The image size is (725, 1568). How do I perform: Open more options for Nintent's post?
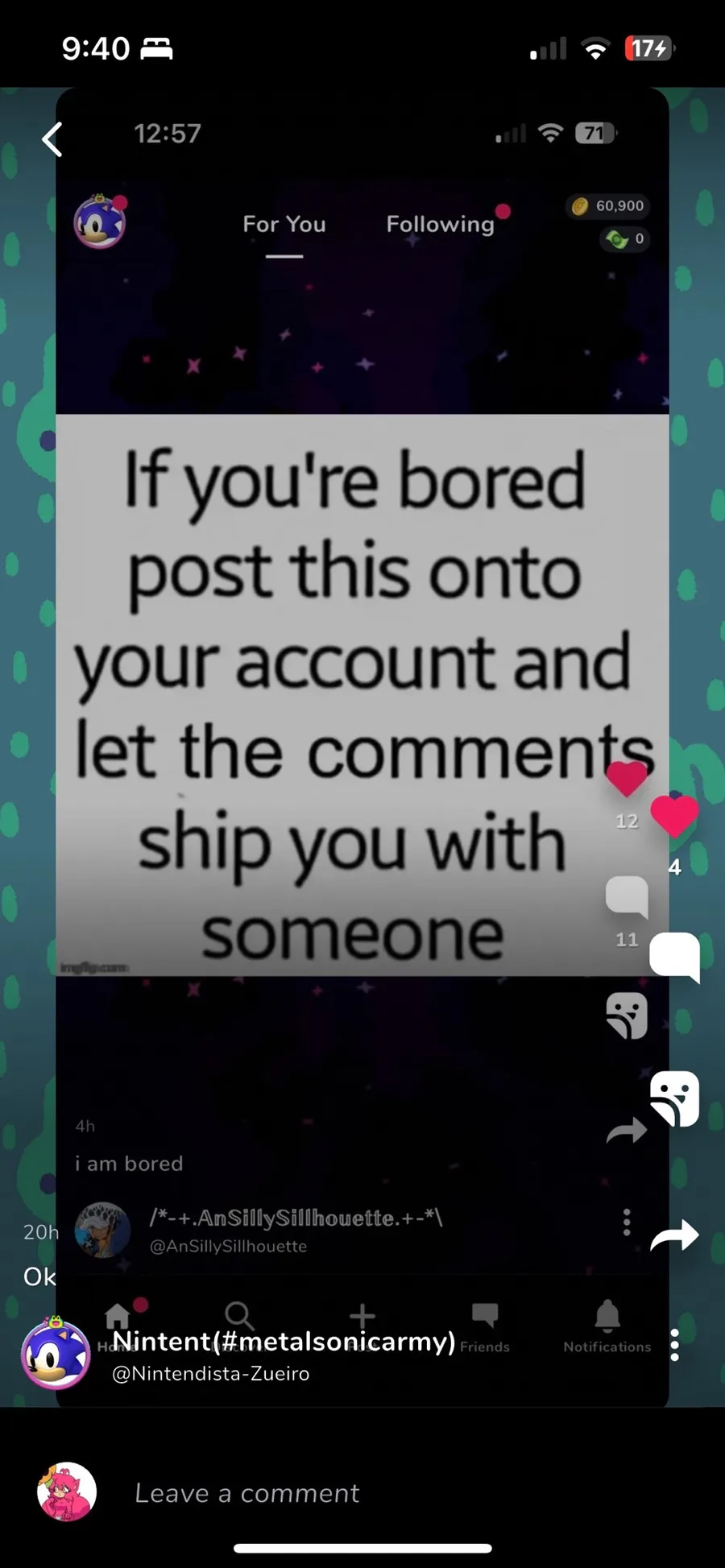(x=675, y=1346)
